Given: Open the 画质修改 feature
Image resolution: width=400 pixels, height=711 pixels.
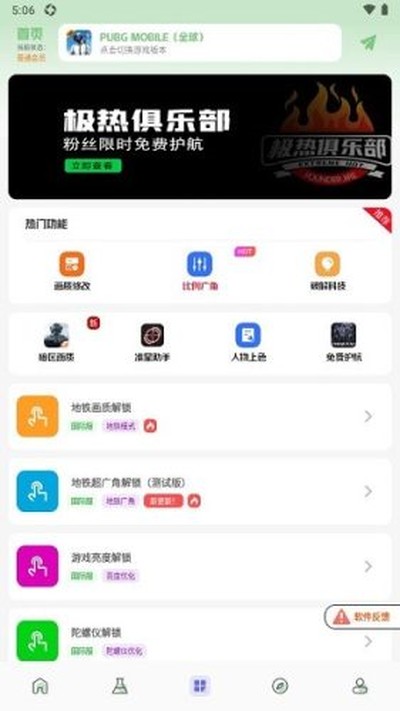Looking at the screenshot, I should pyautogui.click(x=72, y=271).
